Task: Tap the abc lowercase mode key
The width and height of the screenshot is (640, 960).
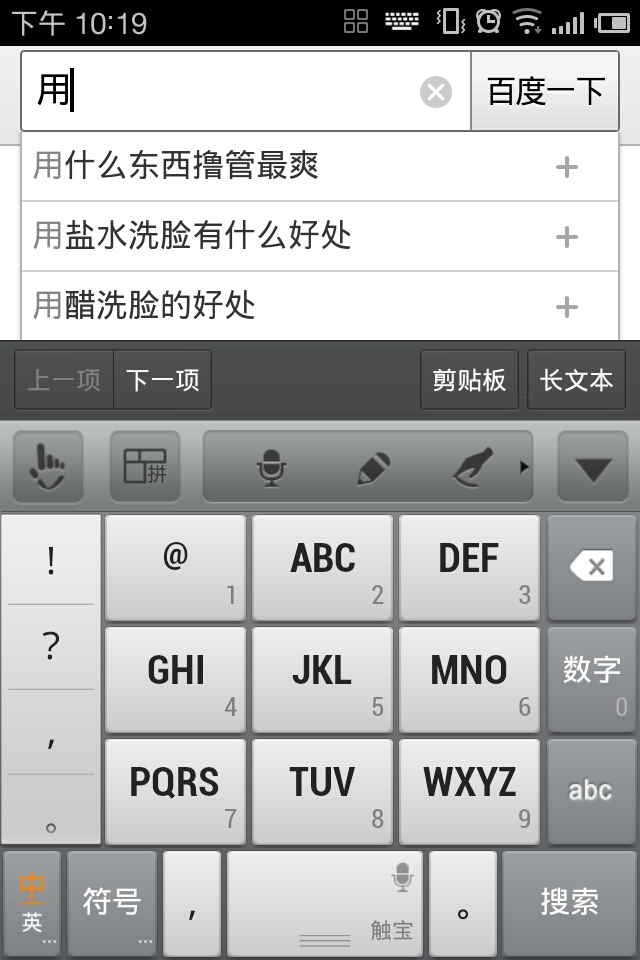Action: (x=592, y=790)
